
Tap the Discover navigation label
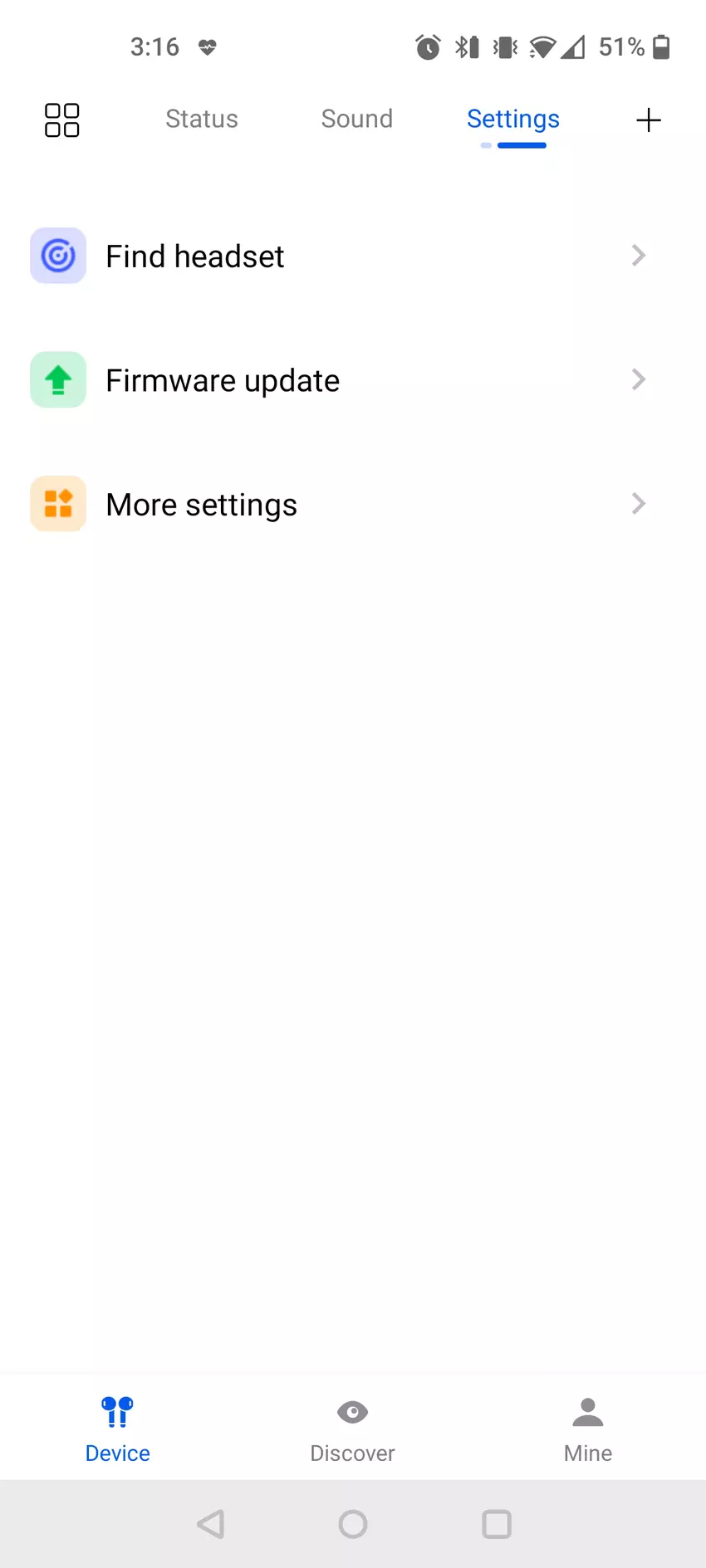[352, 1453]
